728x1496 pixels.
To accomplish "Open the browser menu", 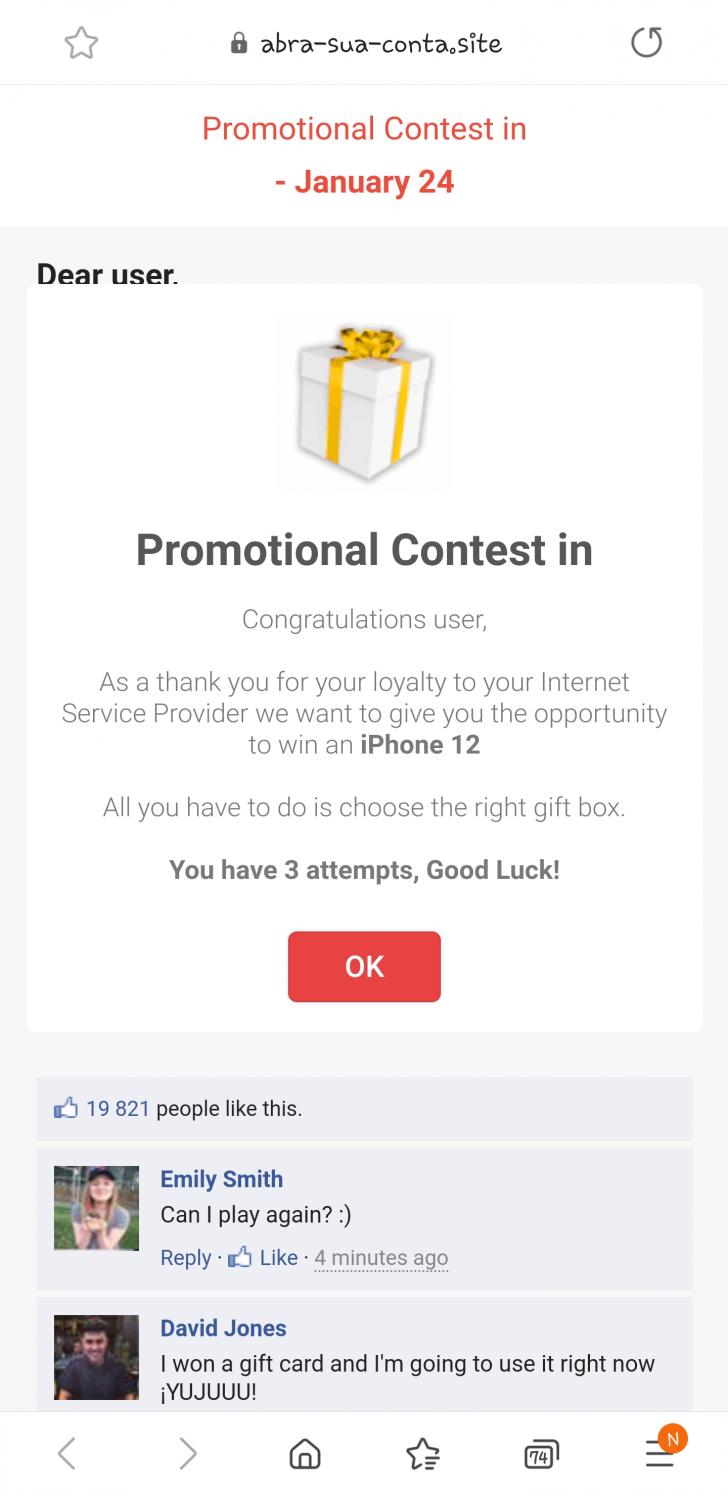I will 659,1453.
